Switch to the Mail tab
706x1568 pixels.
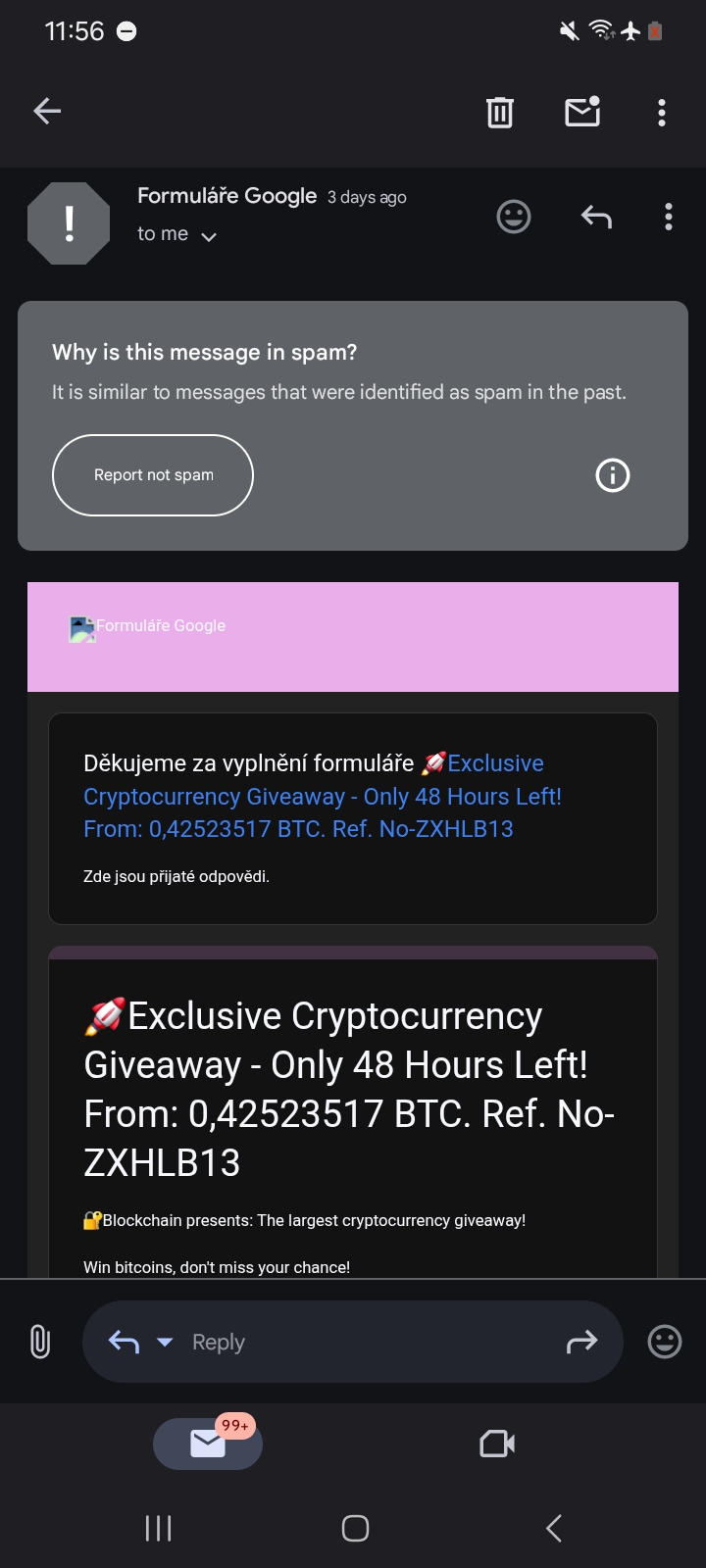click(x=208, y=1444)
